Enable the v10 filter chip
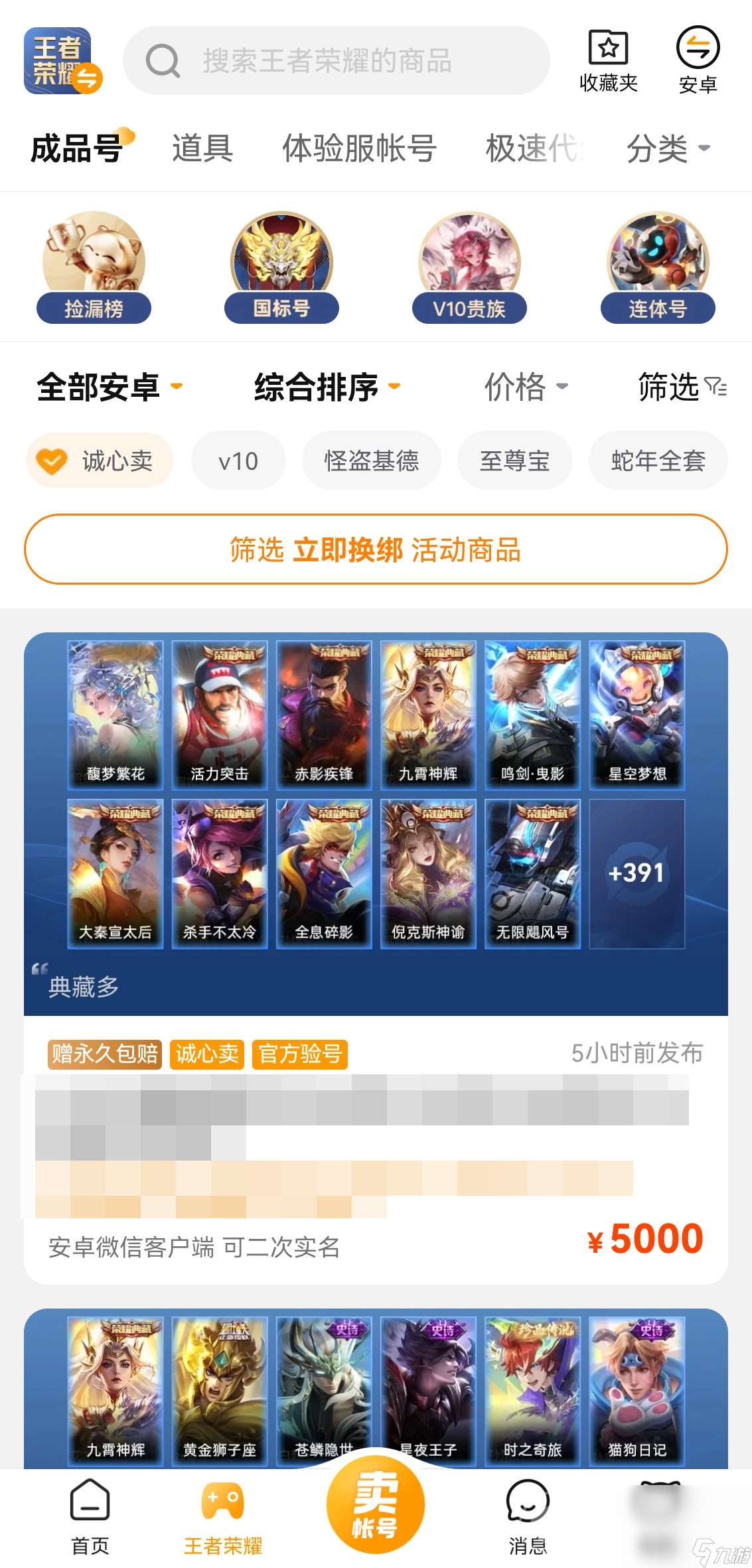 click(x=238, y=461)
